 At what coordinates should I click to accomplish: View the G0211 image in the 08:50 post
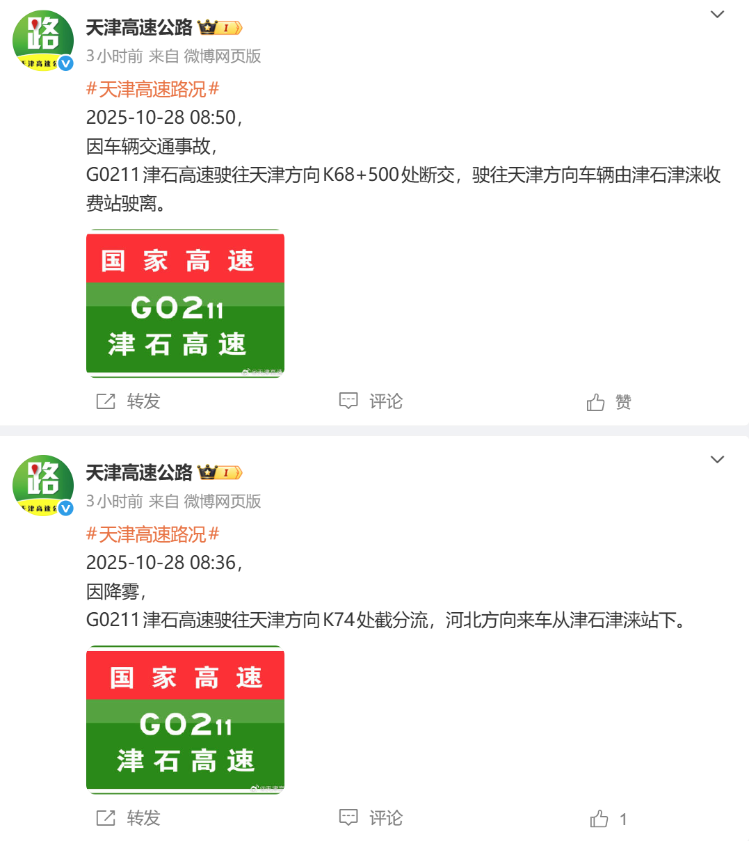tap(185, 304)
